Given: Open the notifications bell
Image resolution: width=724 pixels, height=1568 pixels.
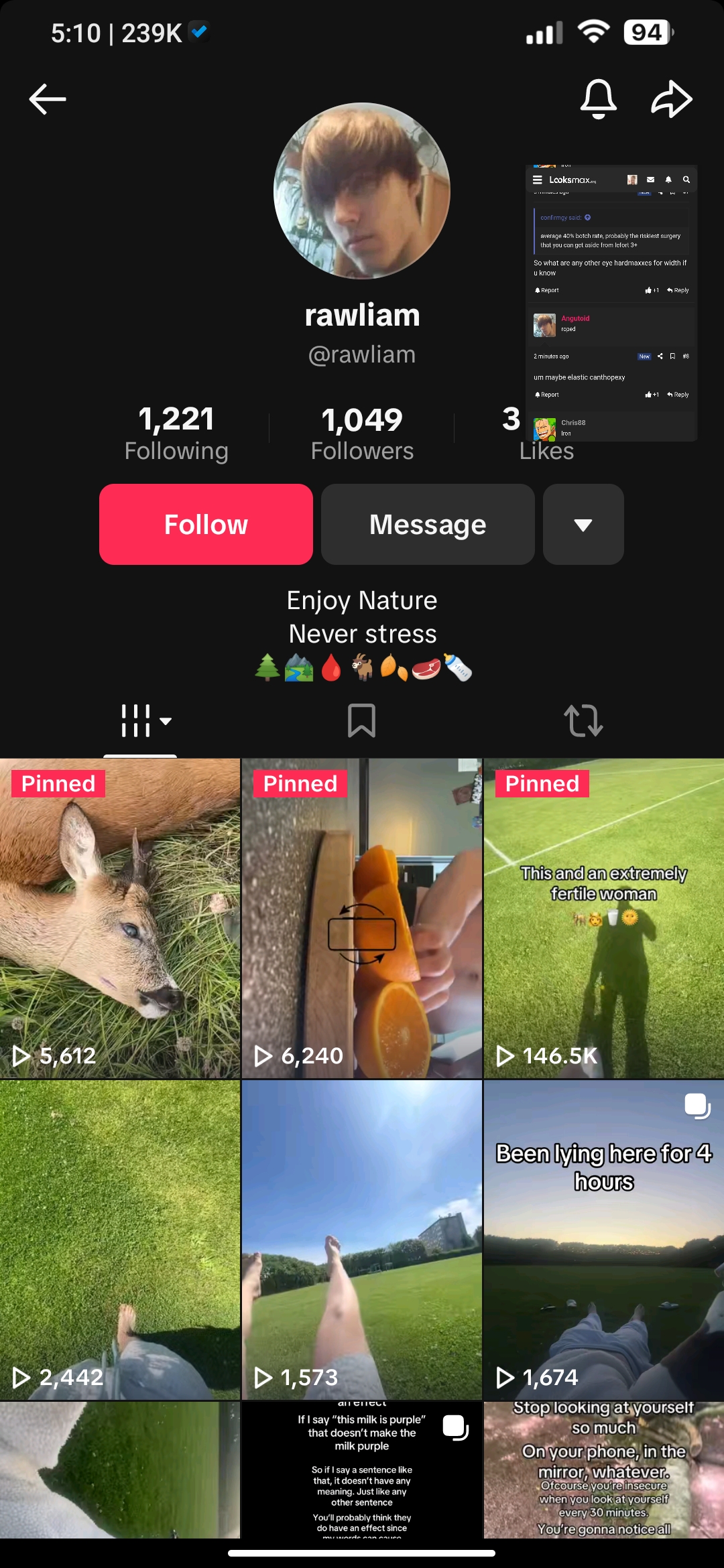Looking at the screenshot, I should click(x=598, y=99).
